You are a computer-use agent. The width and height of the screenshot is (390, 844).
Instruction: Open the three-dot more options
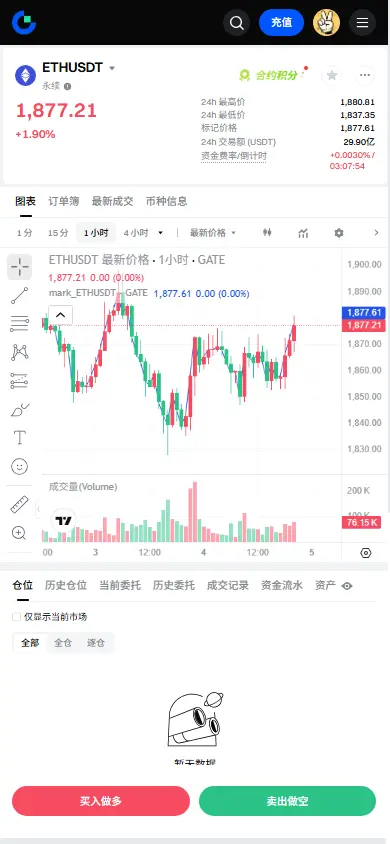365,75
